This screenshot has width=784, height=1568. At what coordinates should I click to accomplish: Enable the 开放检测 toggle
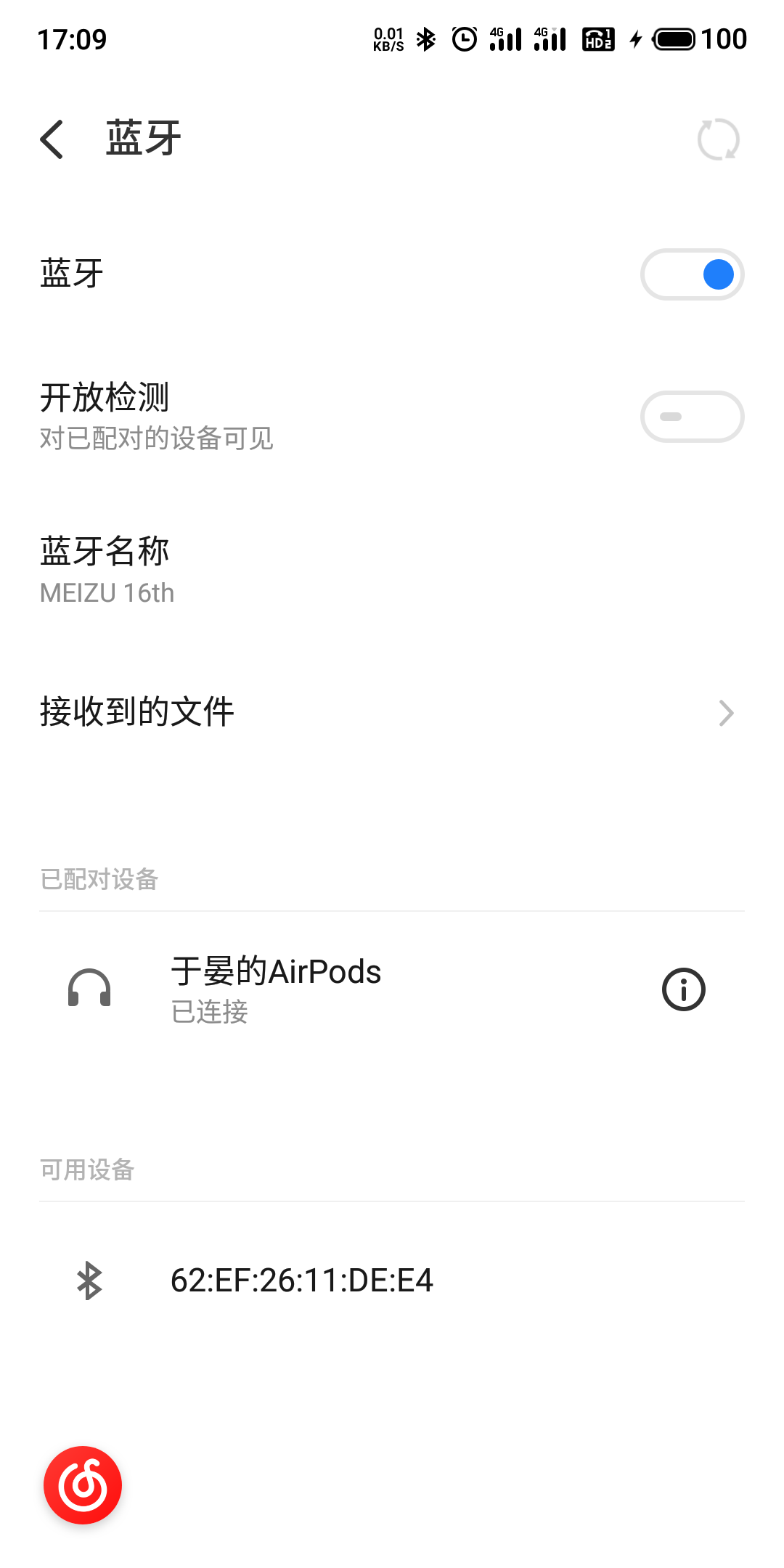pyautogui.click(x=691, y=416)
